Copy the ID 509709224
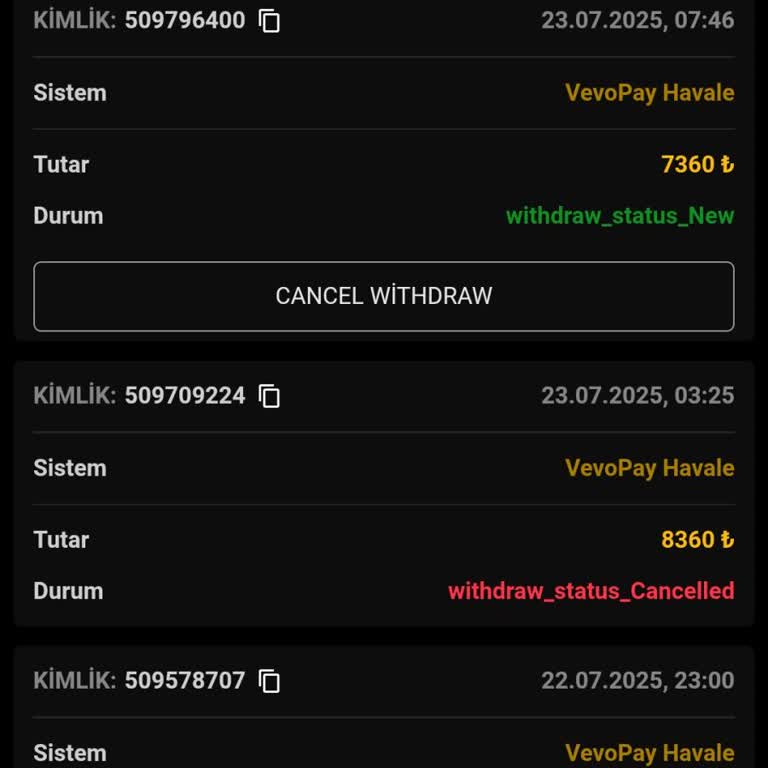 (269, 396)
